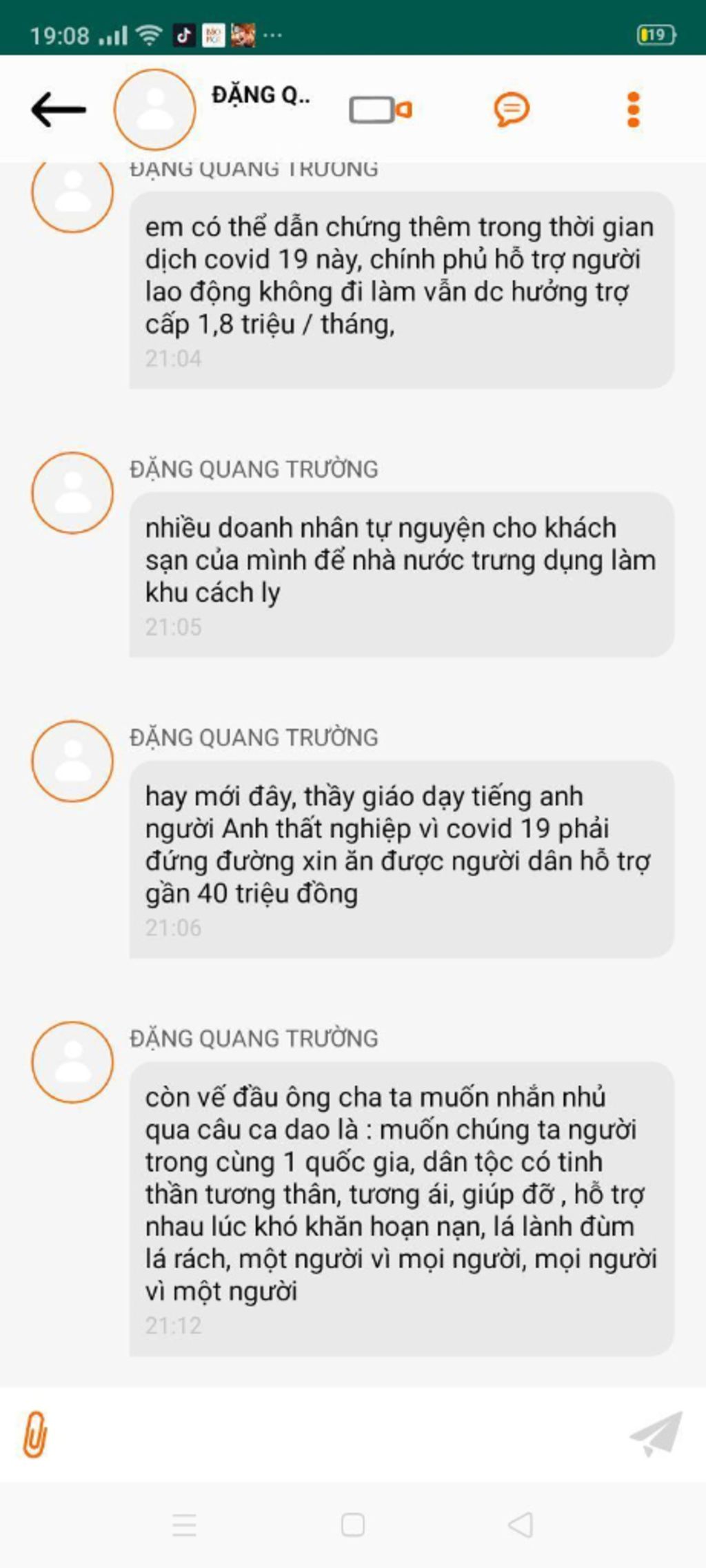Open the three-dot overflow menu
Screen dimensions: 706x1568
point(633,110)
